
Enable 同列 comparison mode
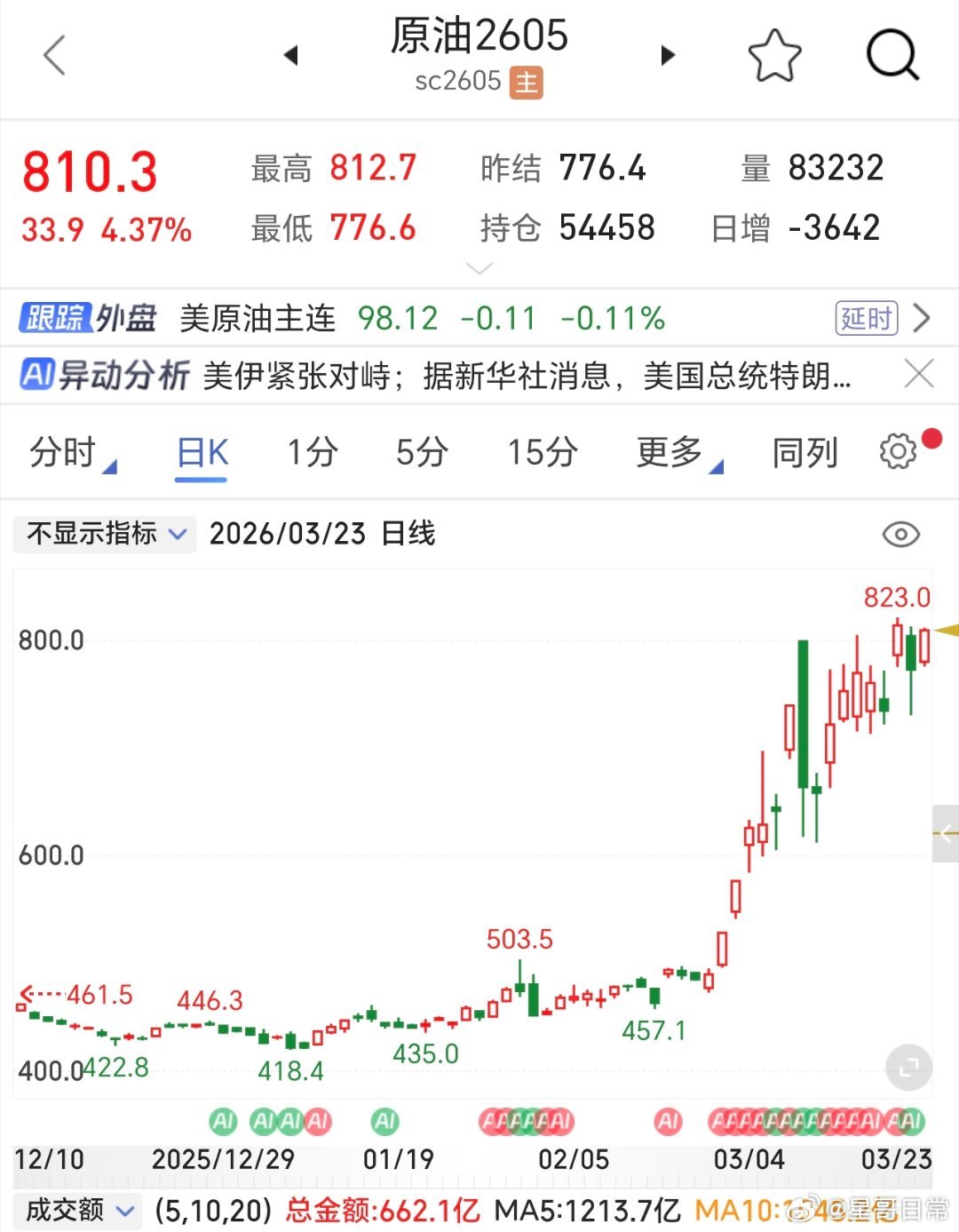tap(804, 451)
